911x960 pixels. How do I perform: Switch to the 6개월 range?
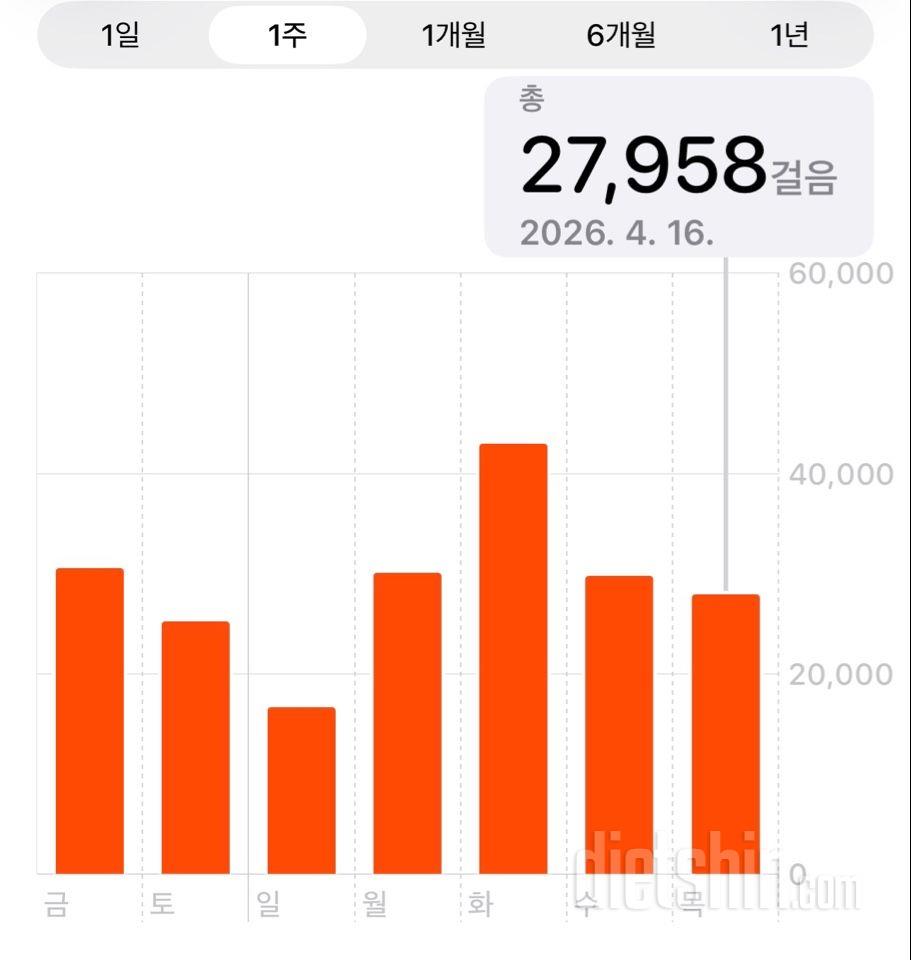[621, 36]
